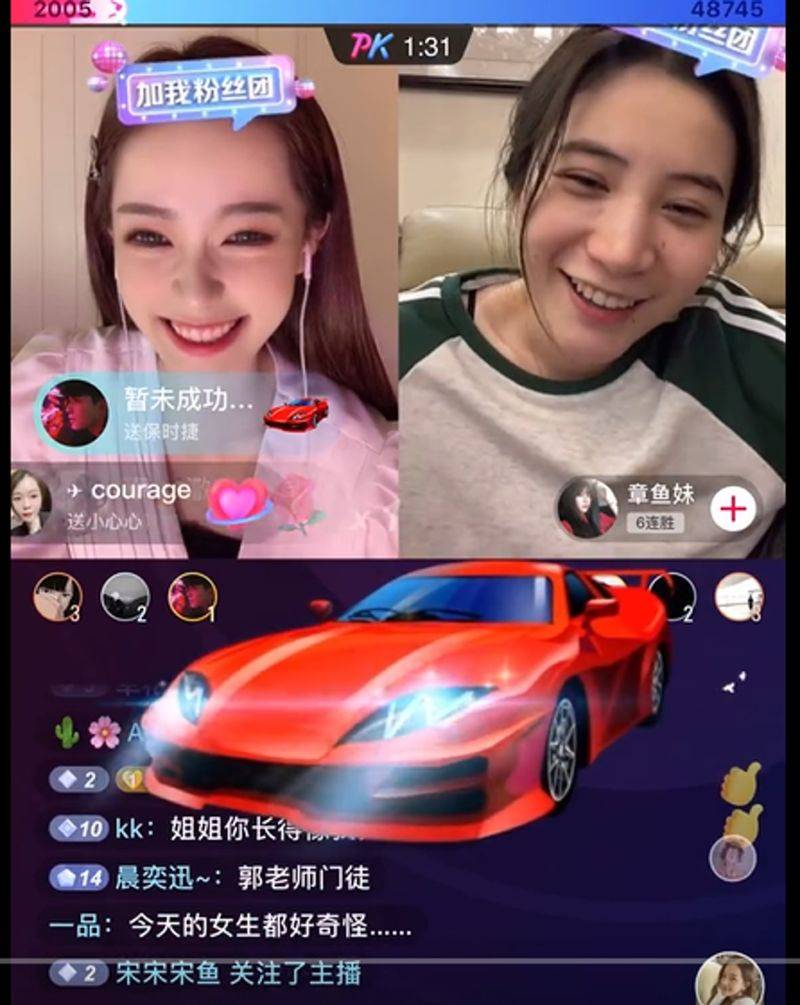Open the contributor avatar ranked 2 on the left

pos(125,597)
